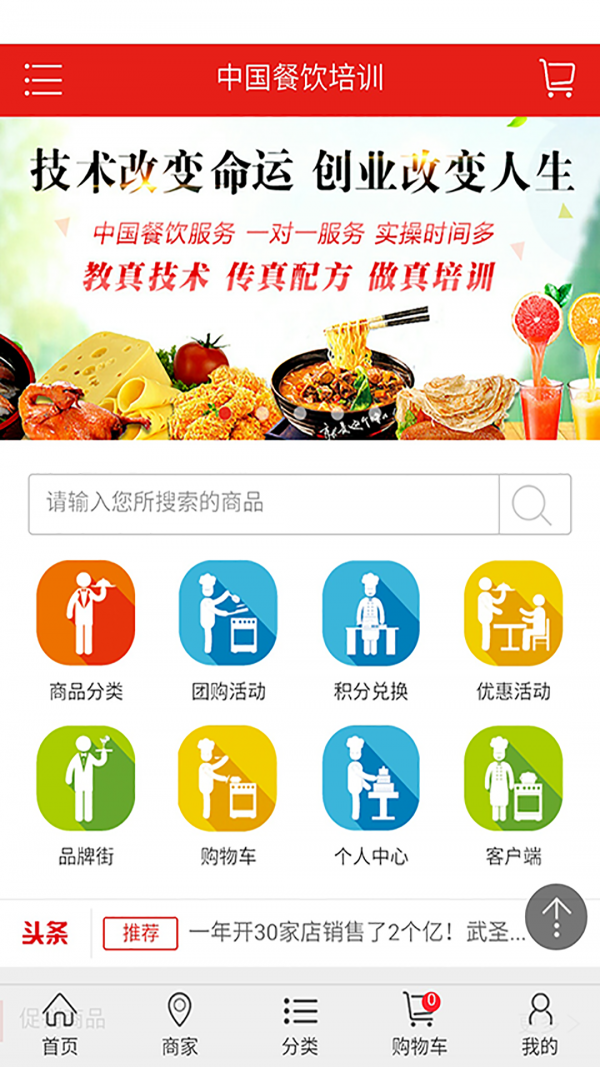600x1067 pixels.
Task: Switch to 首页 tab
Action: click(x=60, y=1025)
